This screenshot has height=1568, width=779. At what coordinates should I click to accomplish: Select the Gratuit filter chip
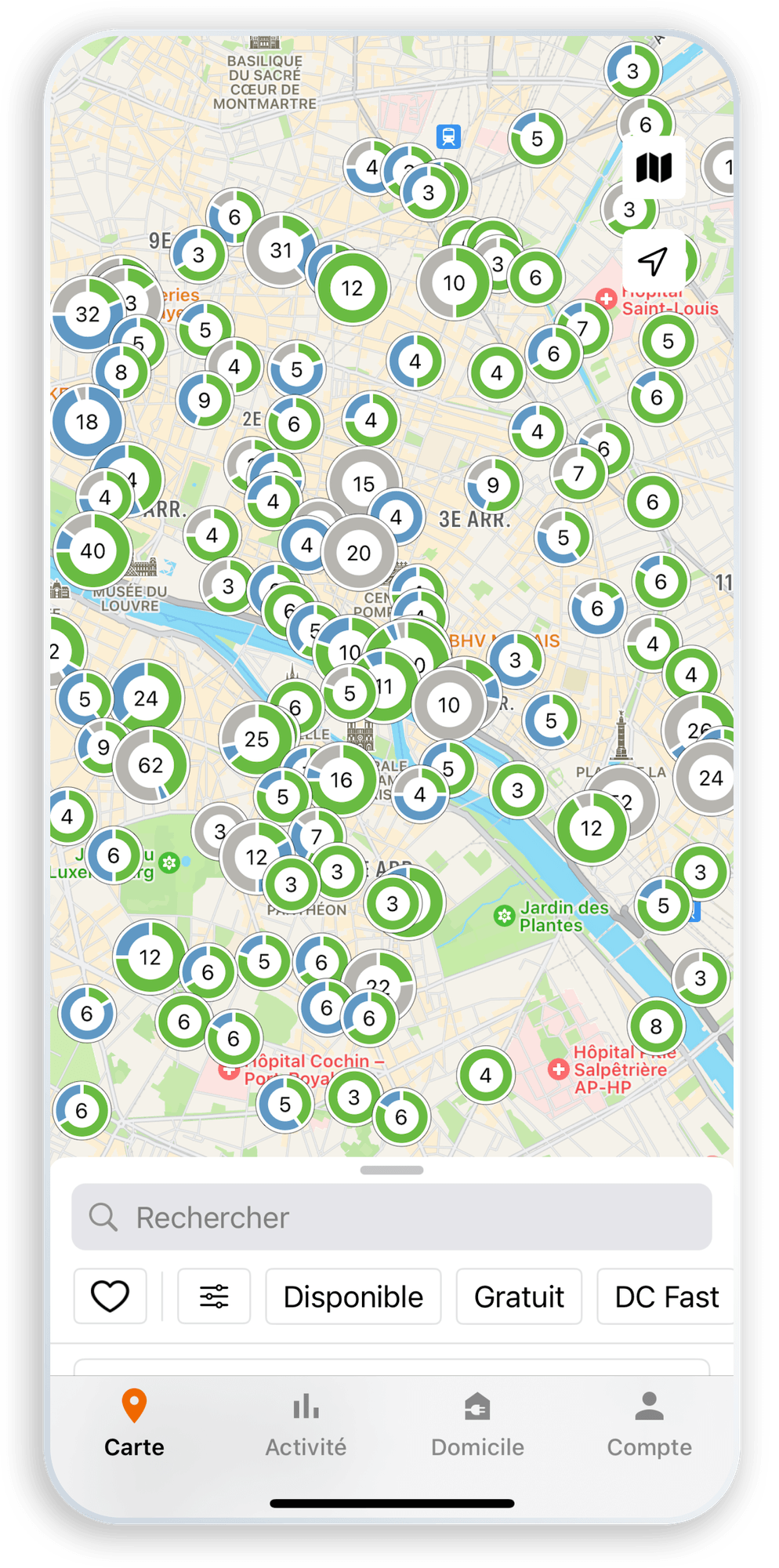[519, 1296]
